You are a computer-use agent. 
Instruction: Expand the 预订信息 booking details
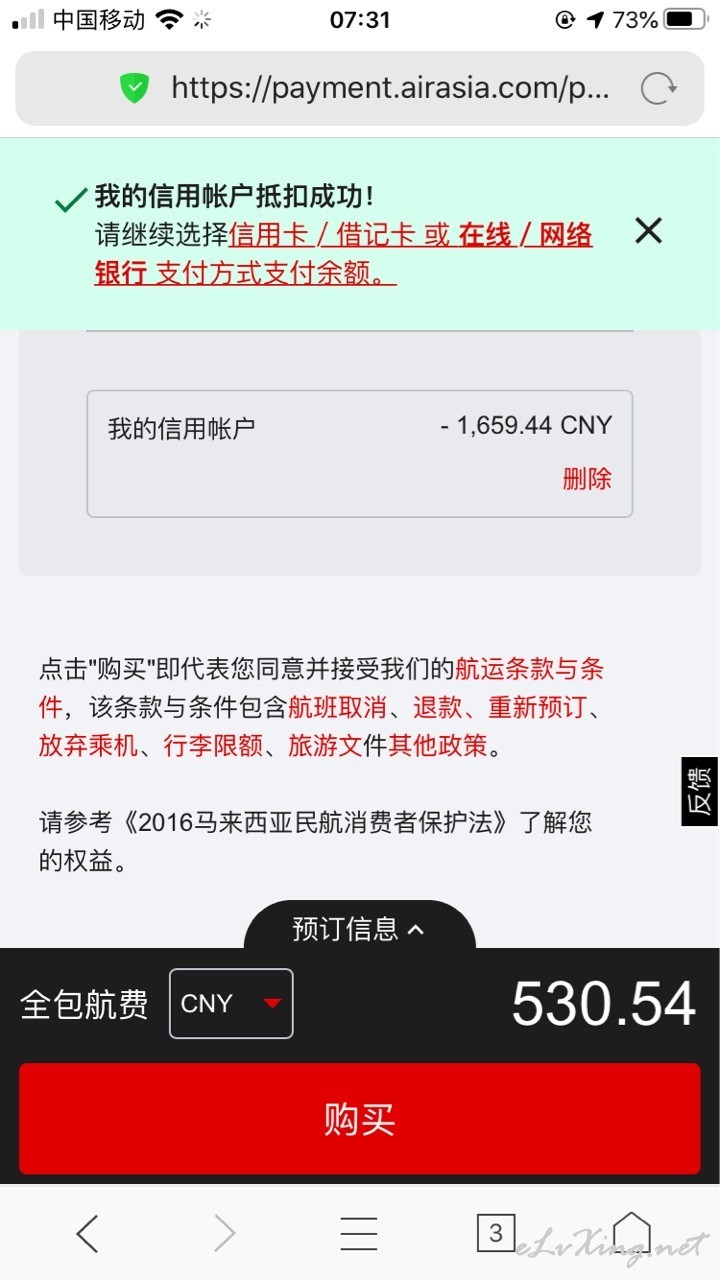point(359,928)
